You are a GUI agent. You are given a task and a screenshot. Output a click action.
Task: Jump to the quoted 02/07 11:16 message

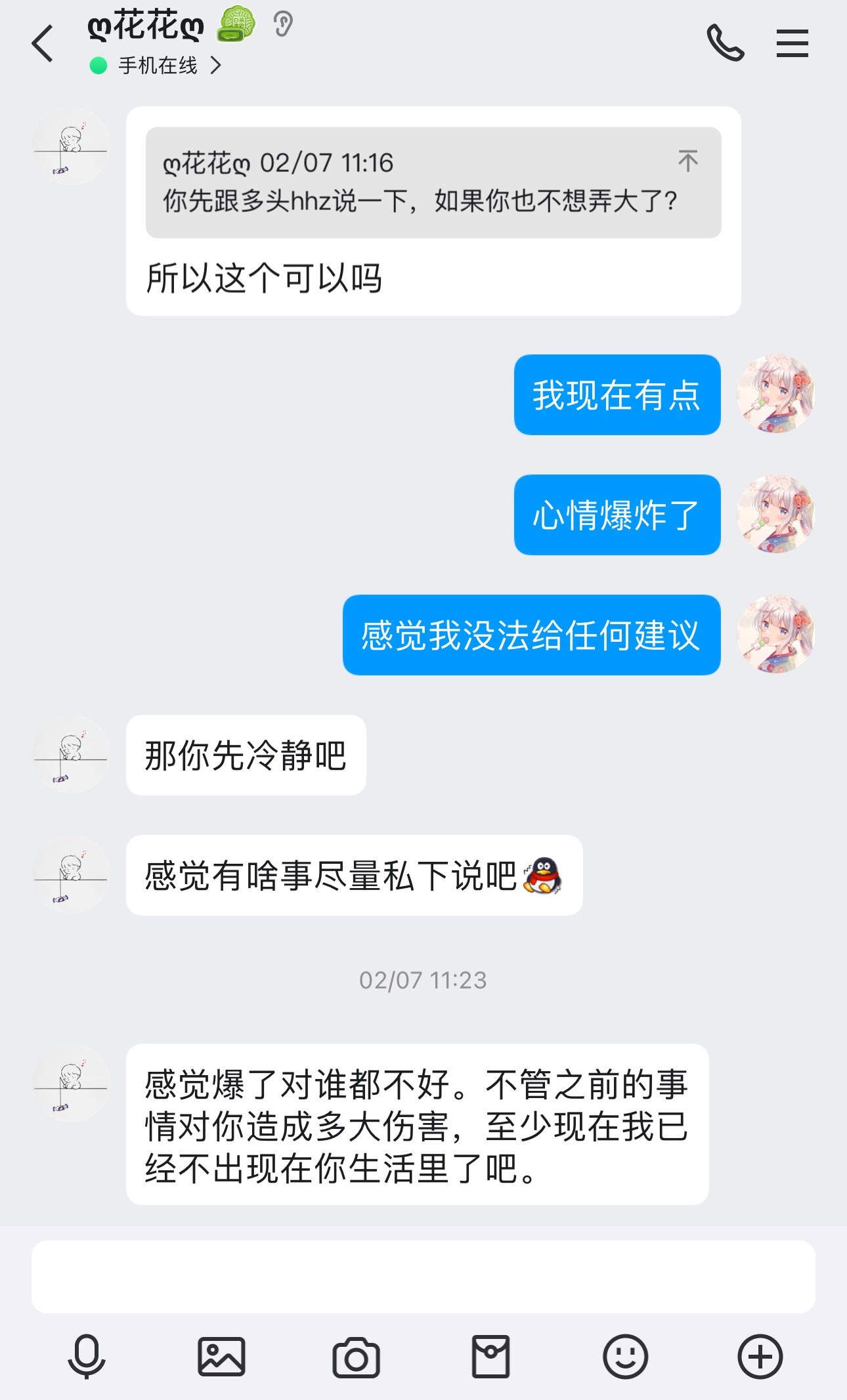(687, 161)
